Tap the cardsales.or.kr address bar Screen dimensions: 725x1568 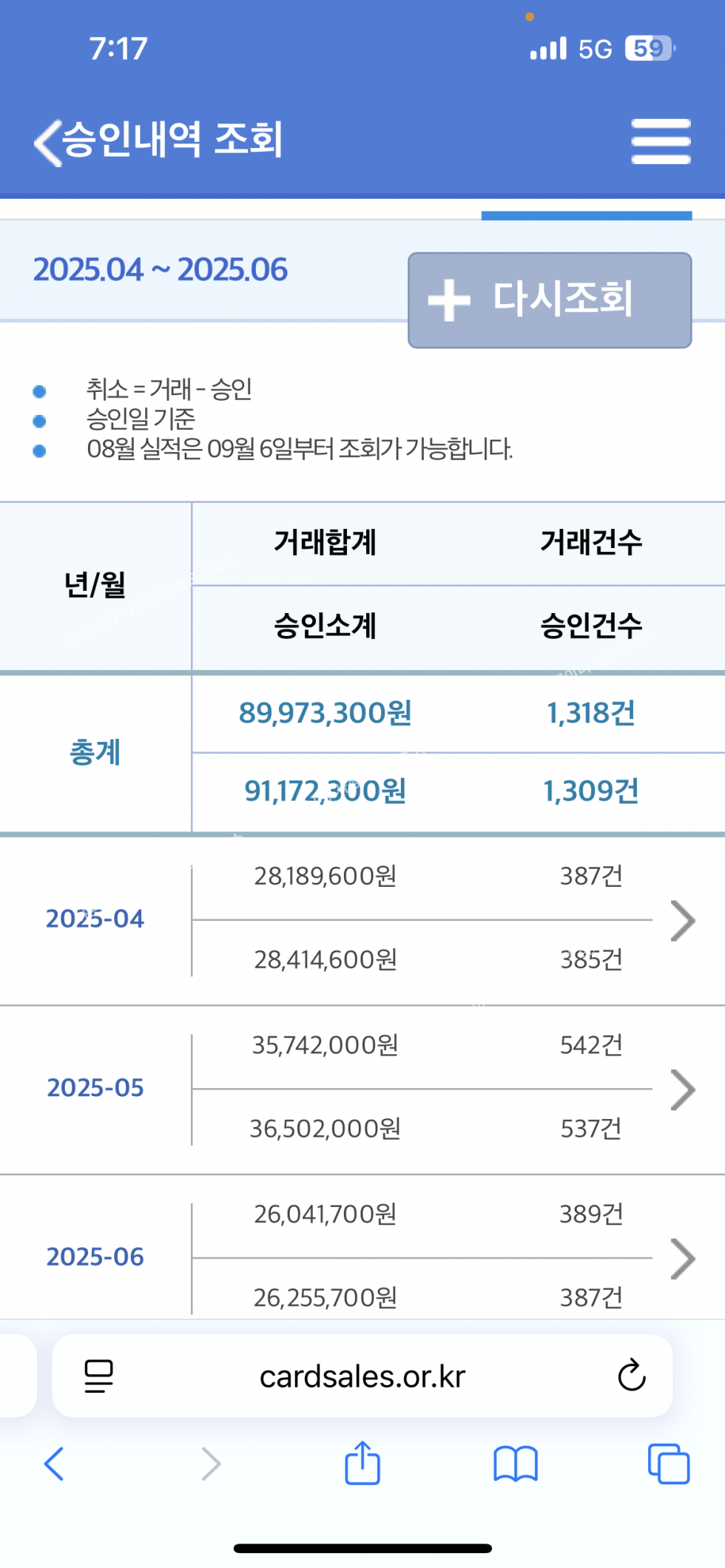[362, 1376]
